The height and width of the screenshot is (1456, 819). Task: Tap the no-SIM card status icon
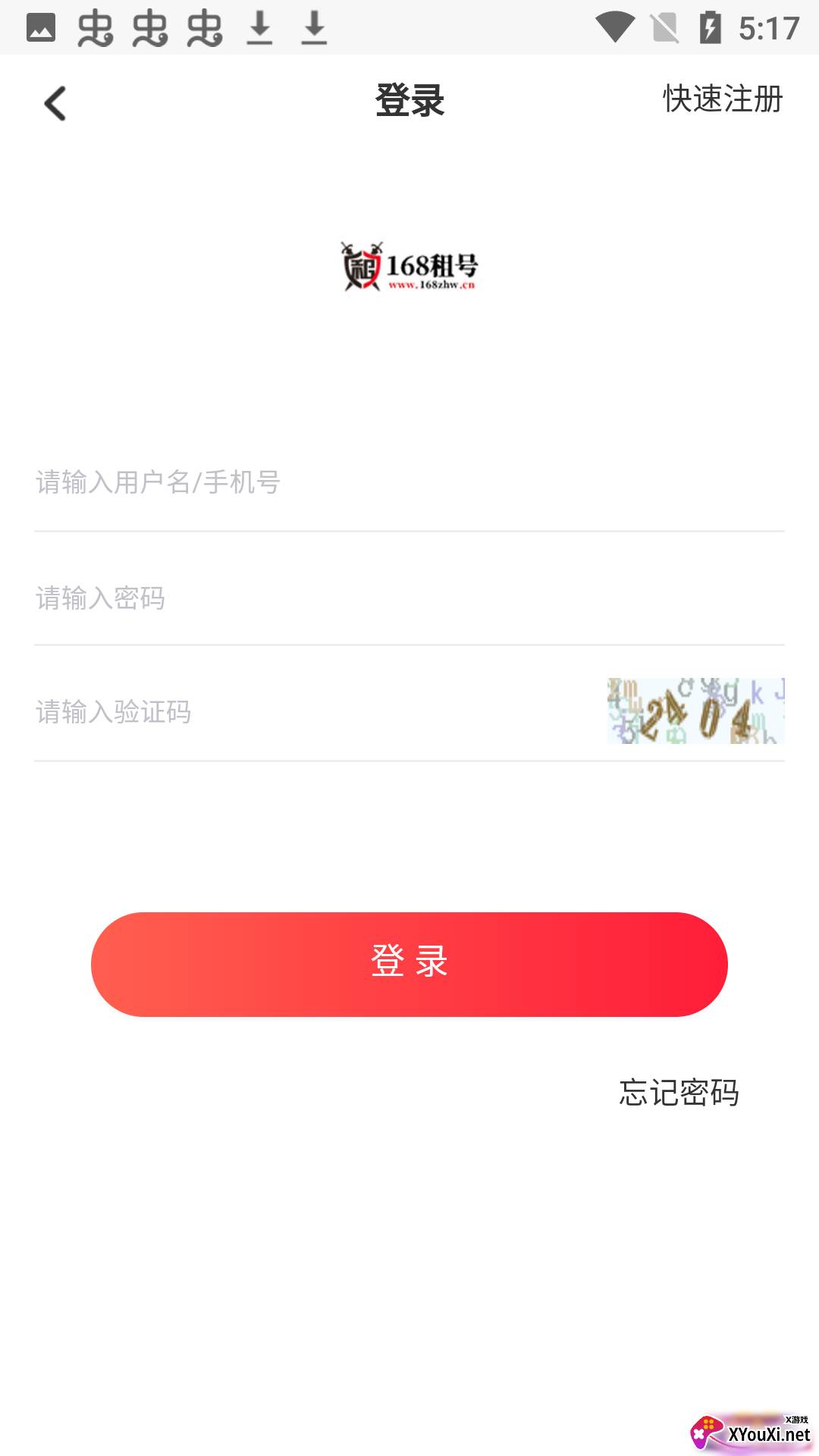664,27
